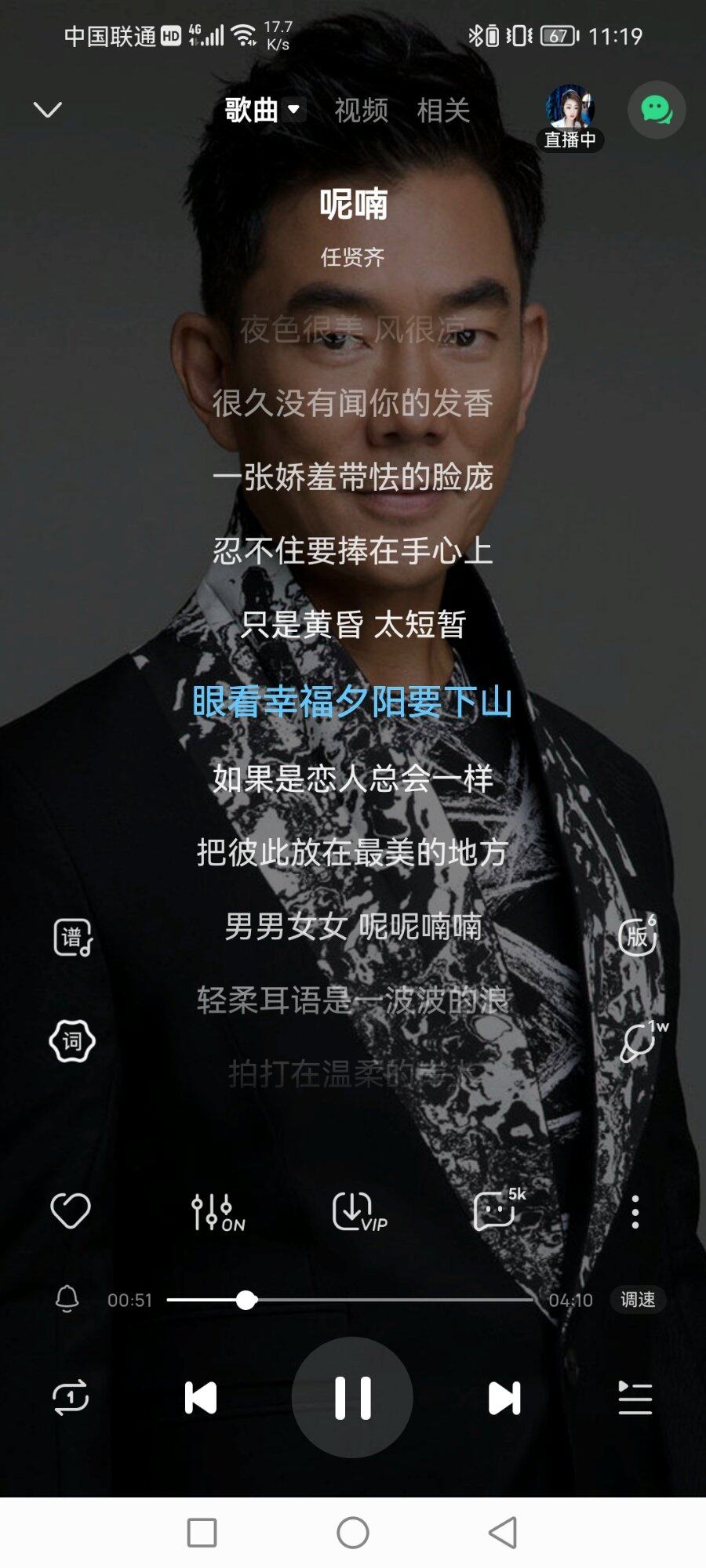Pause the current song
Viewport: 706px width, 1568px height.
coord(352,1397)
